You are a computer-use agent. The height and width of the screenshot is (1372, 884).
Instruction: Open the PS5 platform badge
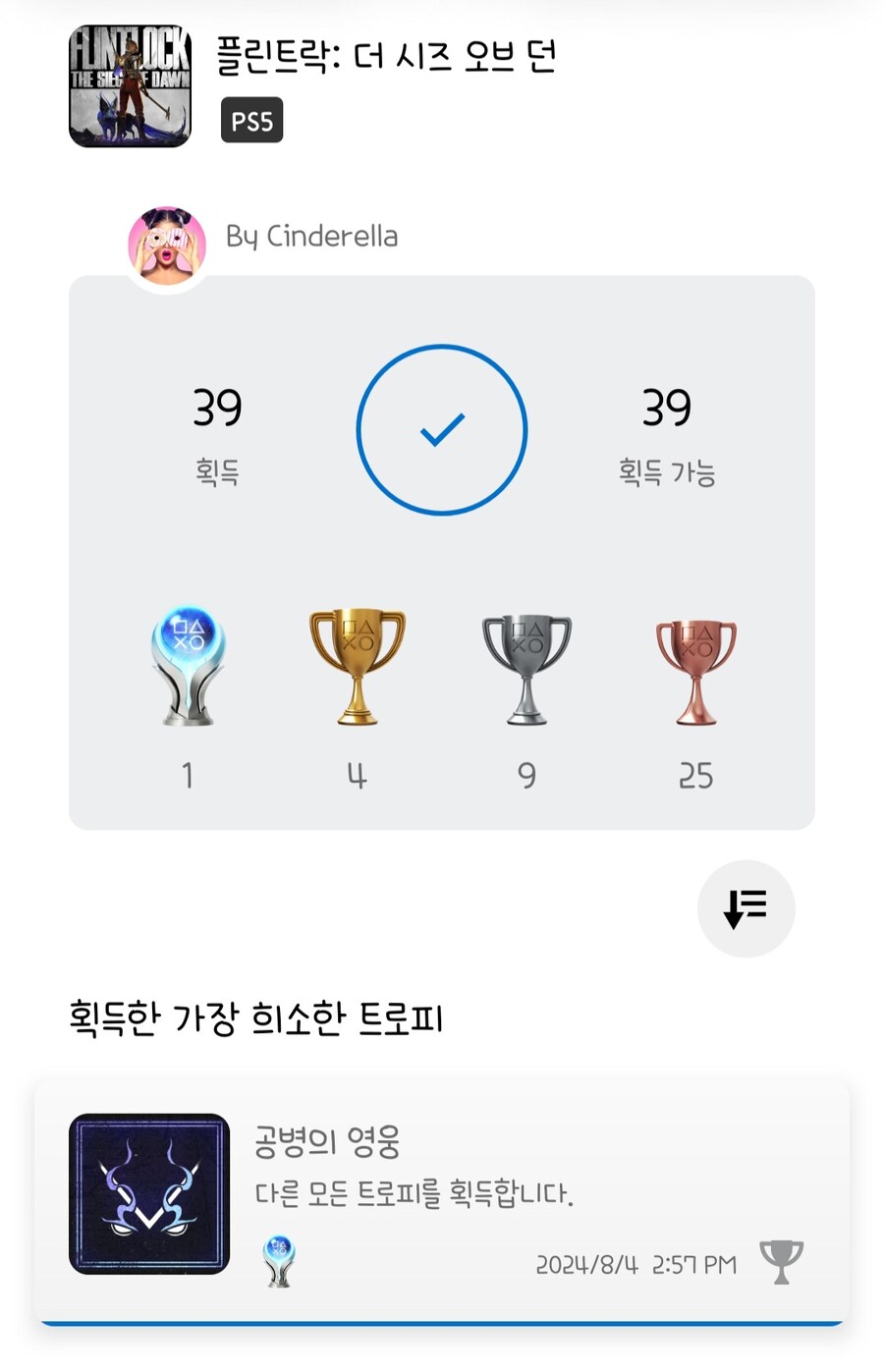(251, 121)
